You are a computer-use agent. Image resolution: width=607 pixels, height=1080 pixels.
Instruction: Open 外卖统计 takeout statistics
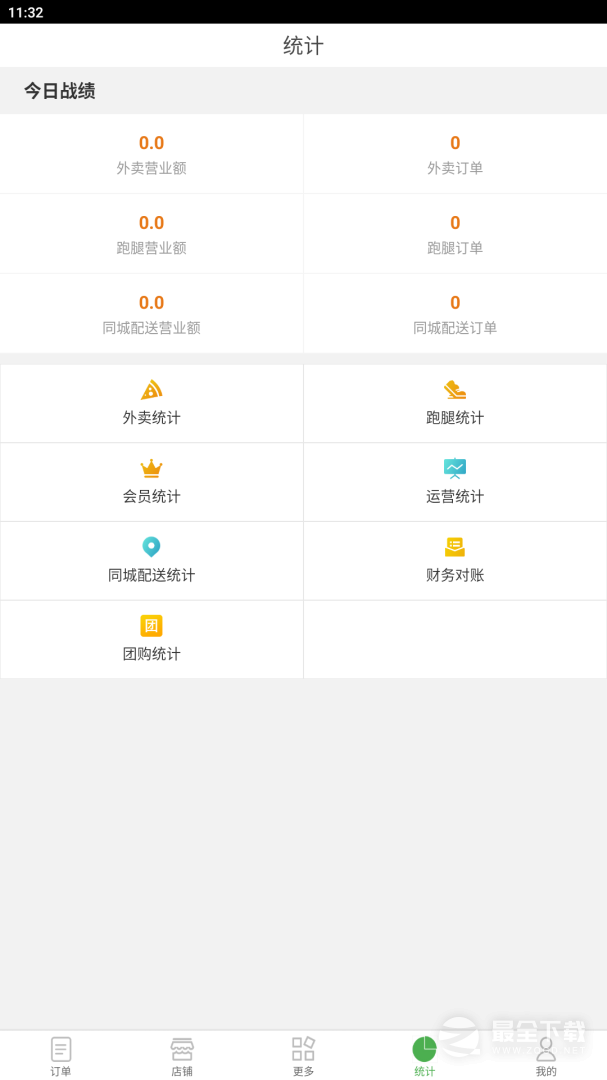(152, 404)
